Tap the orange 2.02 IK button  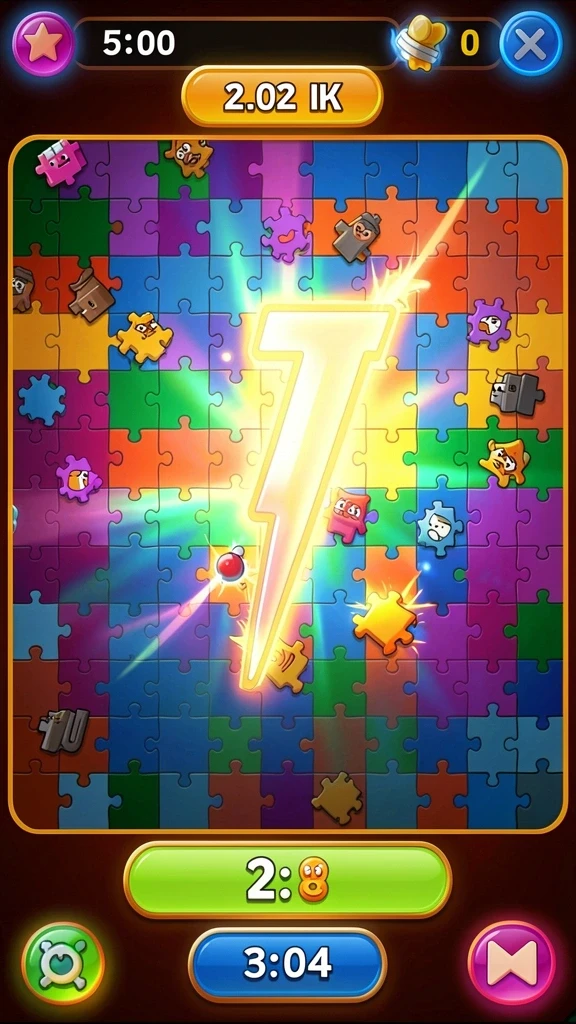[x=282, y=97]
